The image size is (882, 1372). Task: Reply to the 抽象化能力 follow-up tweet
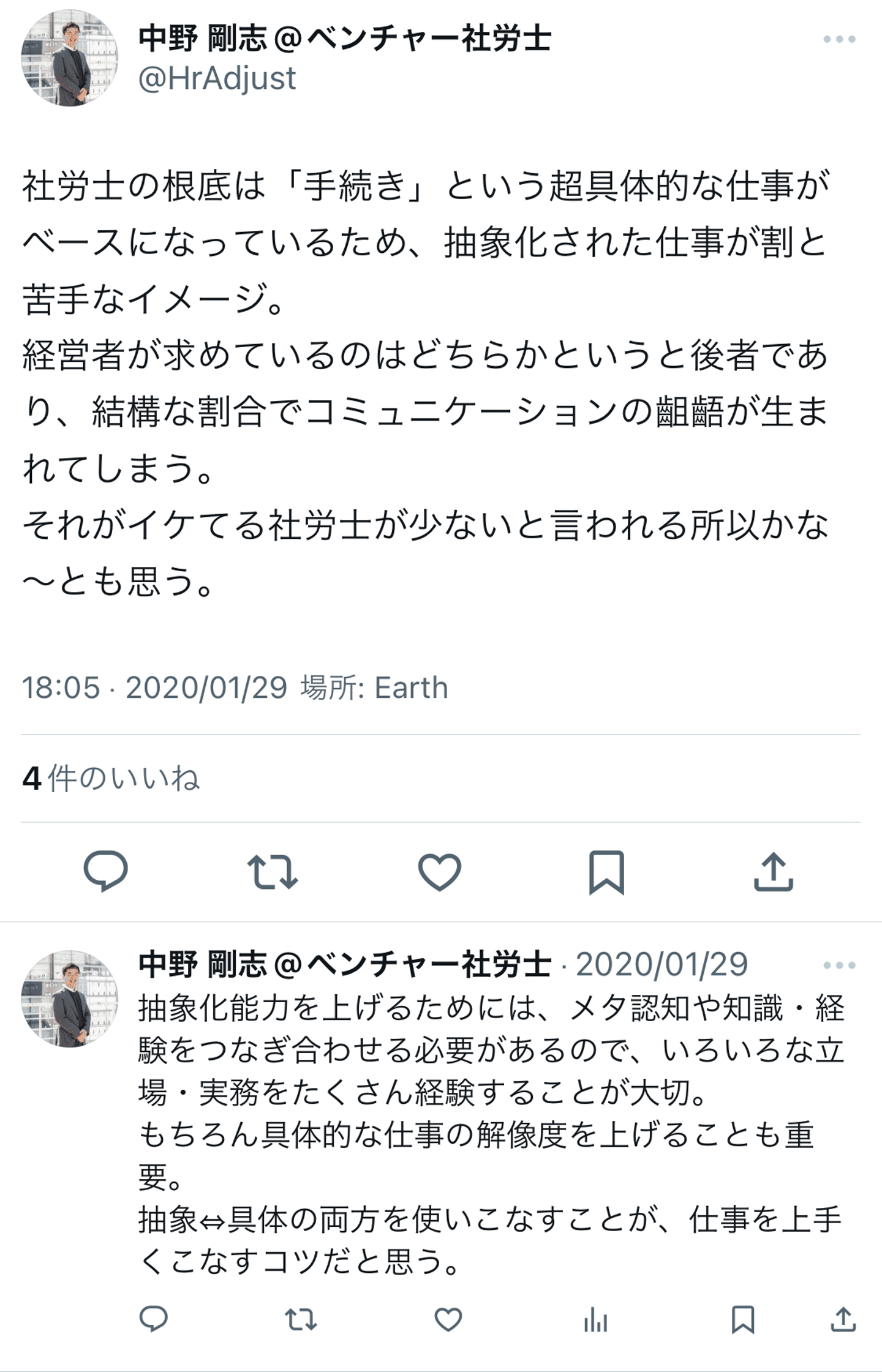tap(154, 1319)
